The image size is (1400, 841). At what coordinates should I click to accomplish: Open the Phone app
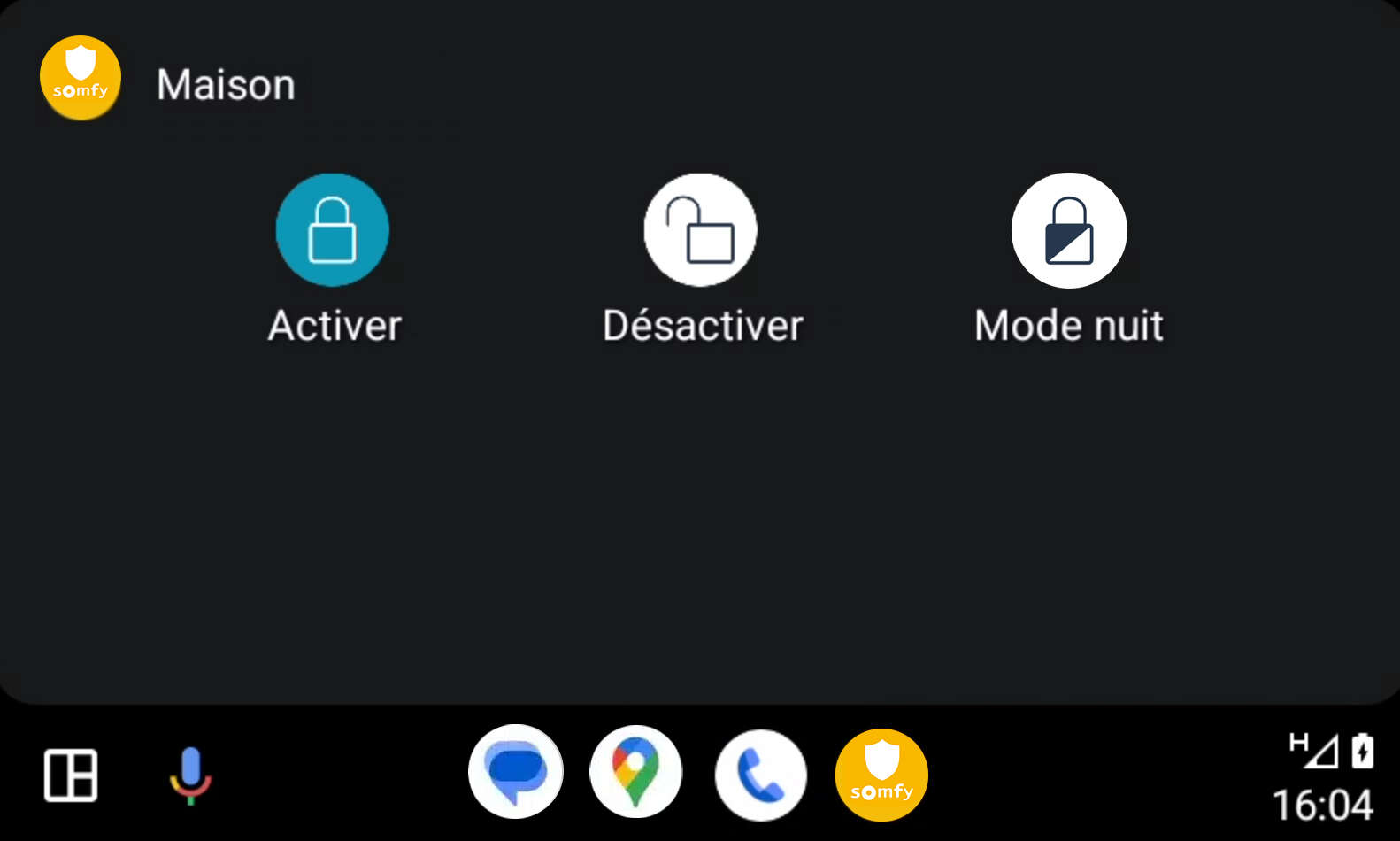click(x=760, y=775)
